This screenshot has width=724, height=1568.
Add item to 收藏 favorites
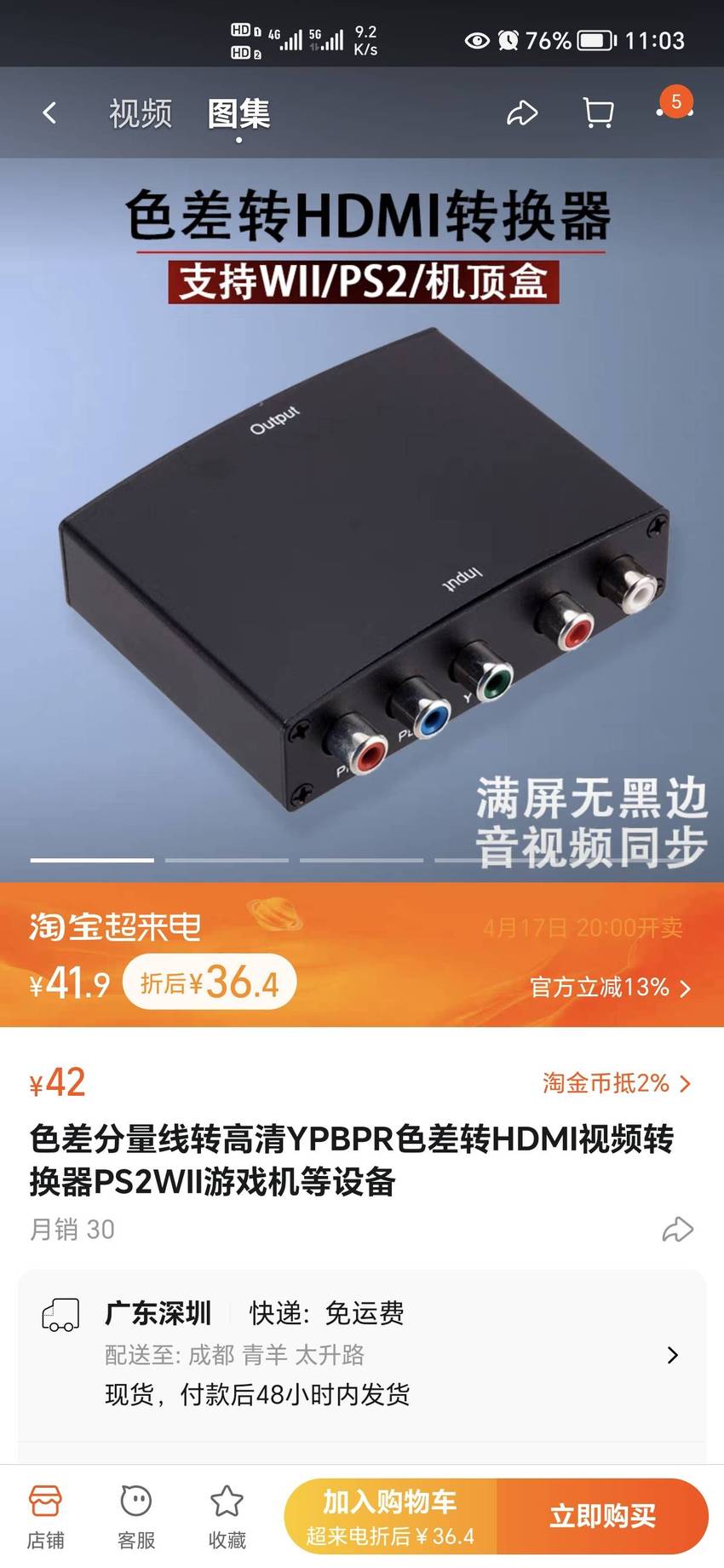[227, 1517]
